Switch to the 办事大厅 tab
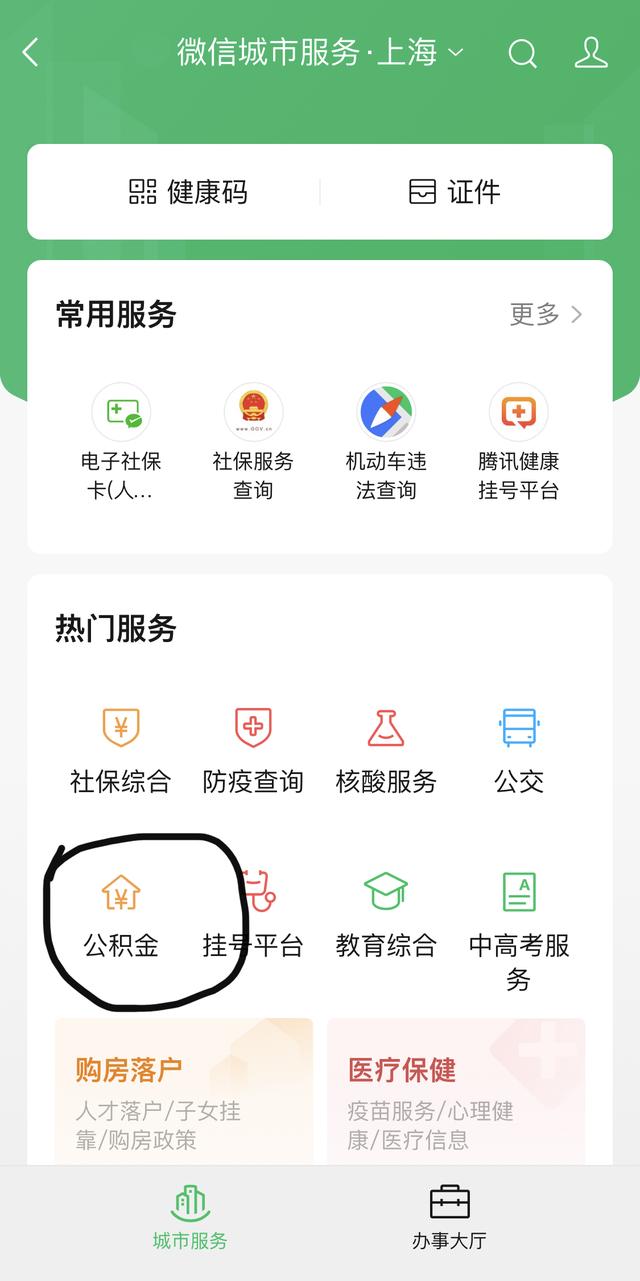Screen dimensions: 640x1281 click(x=449, y=1219)
